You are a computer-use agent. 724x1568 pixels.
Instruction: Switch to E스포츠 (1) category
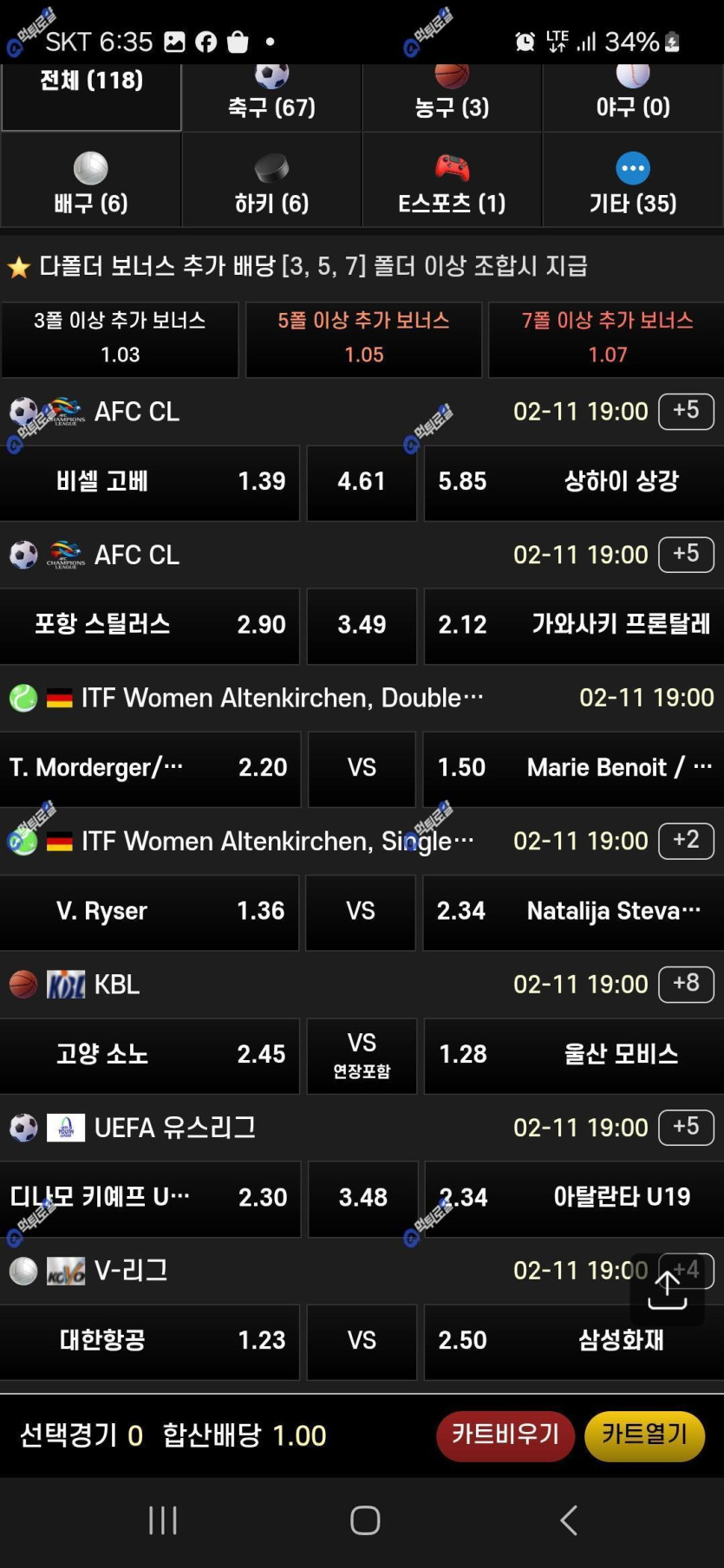[x=452, y=180]
